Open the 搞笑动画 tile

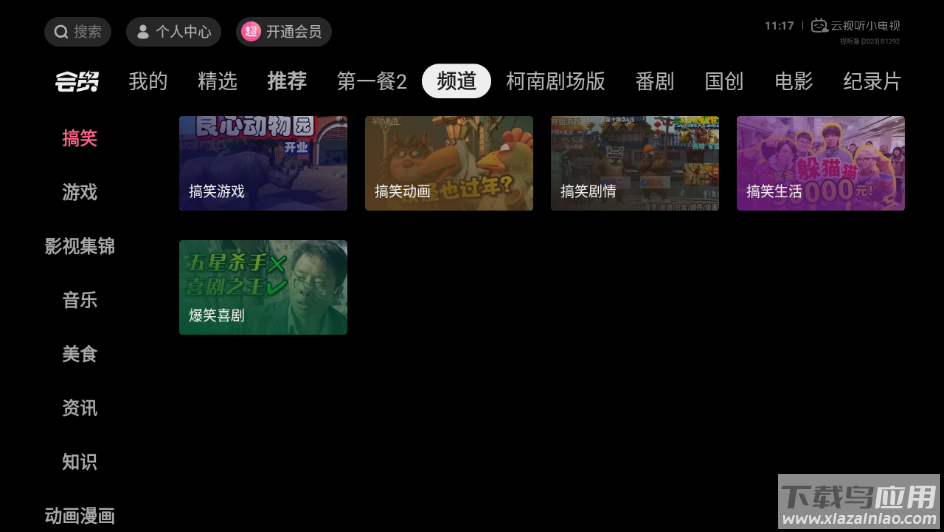coord(449,163)
